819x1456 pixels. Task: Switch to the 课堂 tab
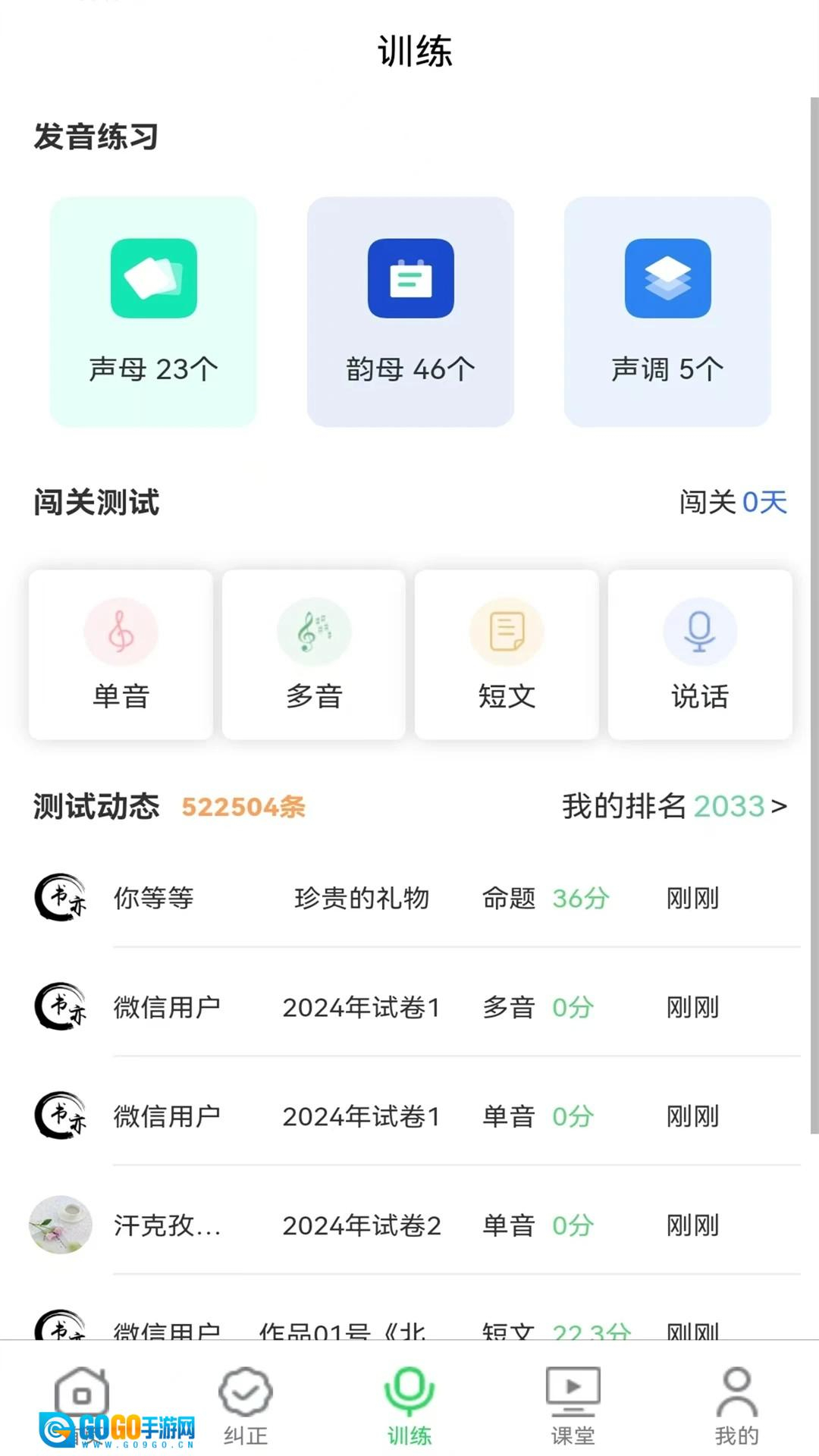click(573, 1405)
